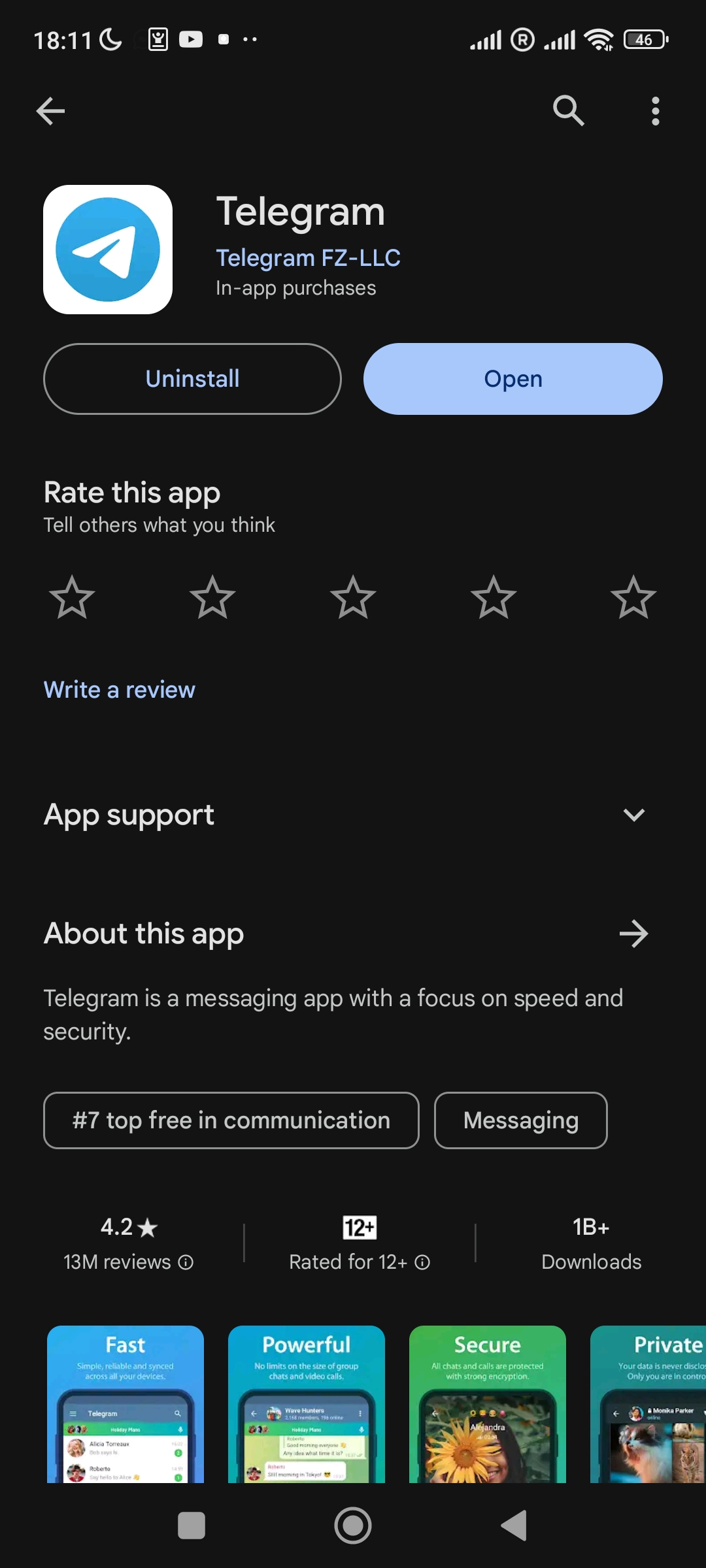Open the three-dot overflow menu
Screen dimensions: 706x1568
tap(655, 111)
